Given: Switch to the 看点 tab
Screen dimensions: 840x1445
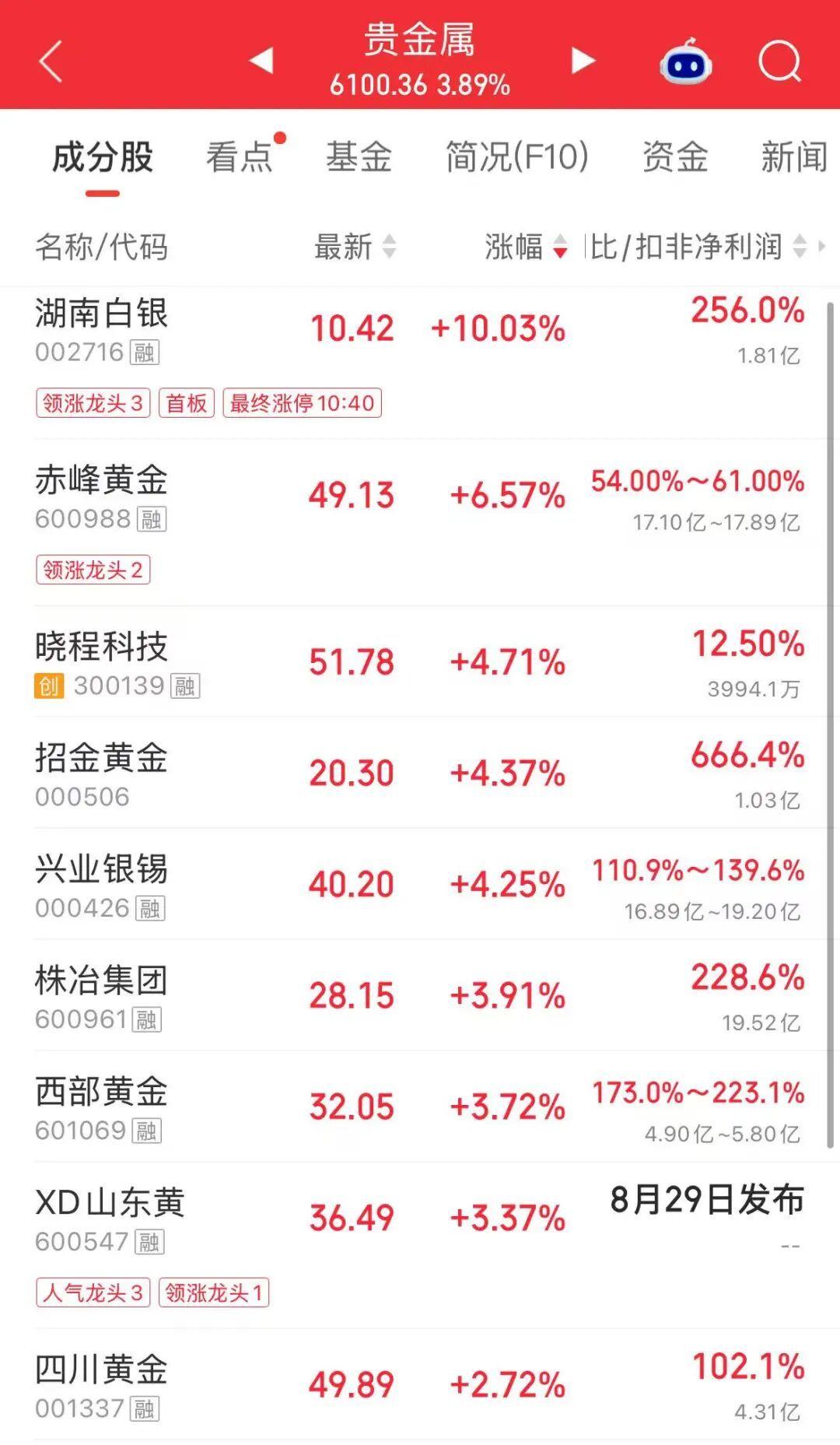Looking at the screenshot, I should [x=240, y=157].
